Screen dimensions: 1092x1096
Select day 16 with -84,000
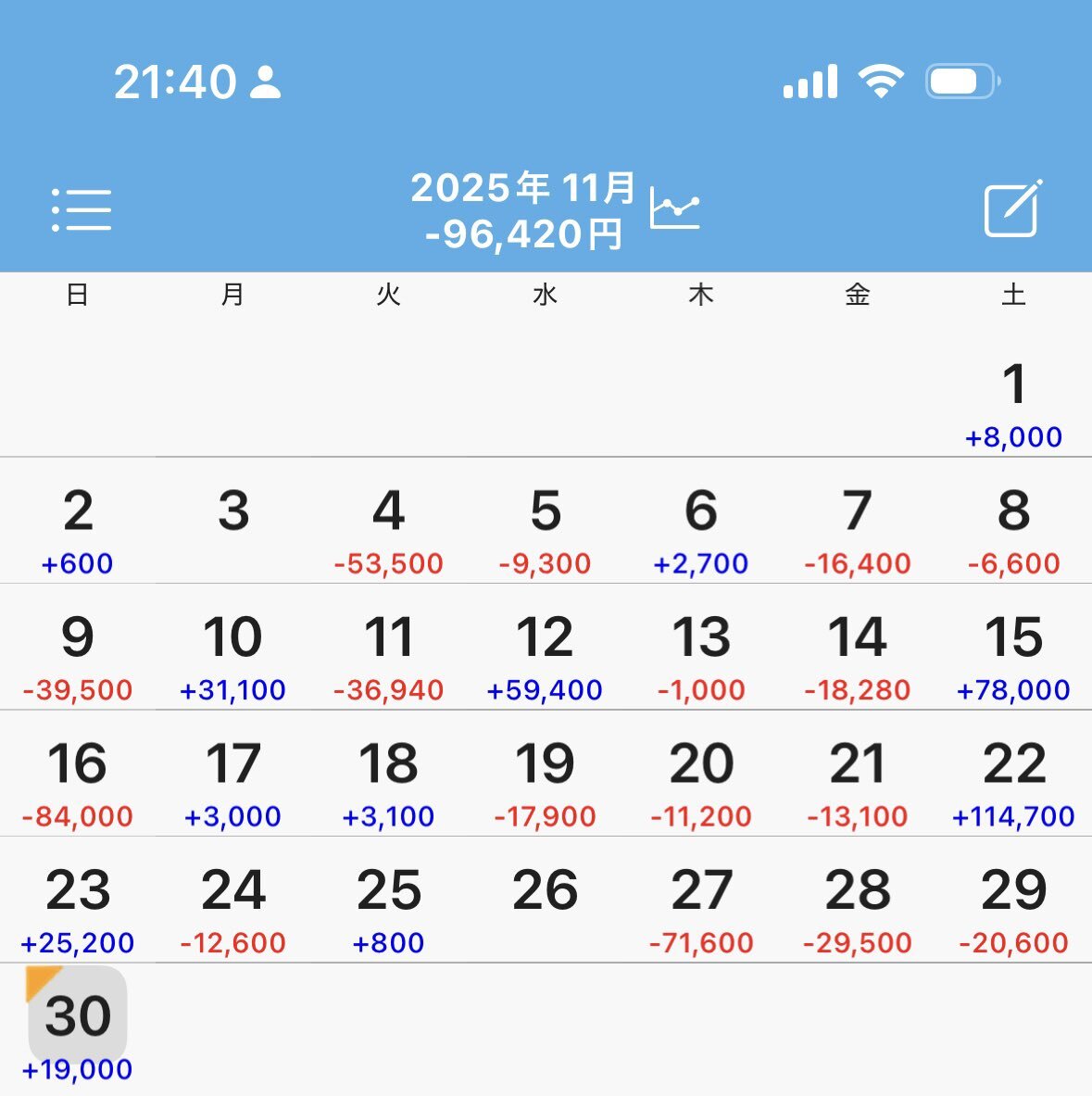78,781
